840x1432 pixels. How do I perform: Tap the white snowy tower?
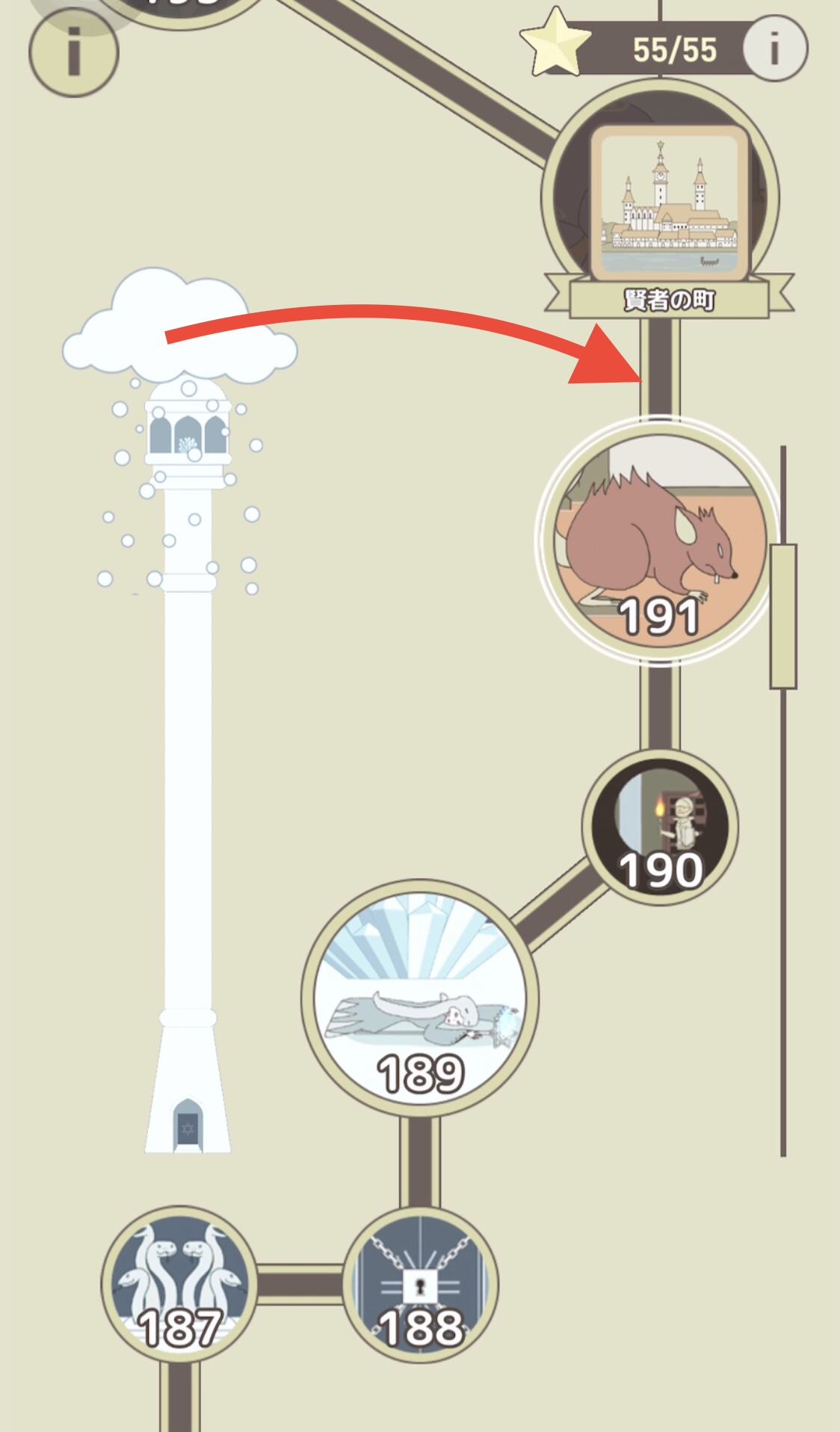click(x=187, y=747)
